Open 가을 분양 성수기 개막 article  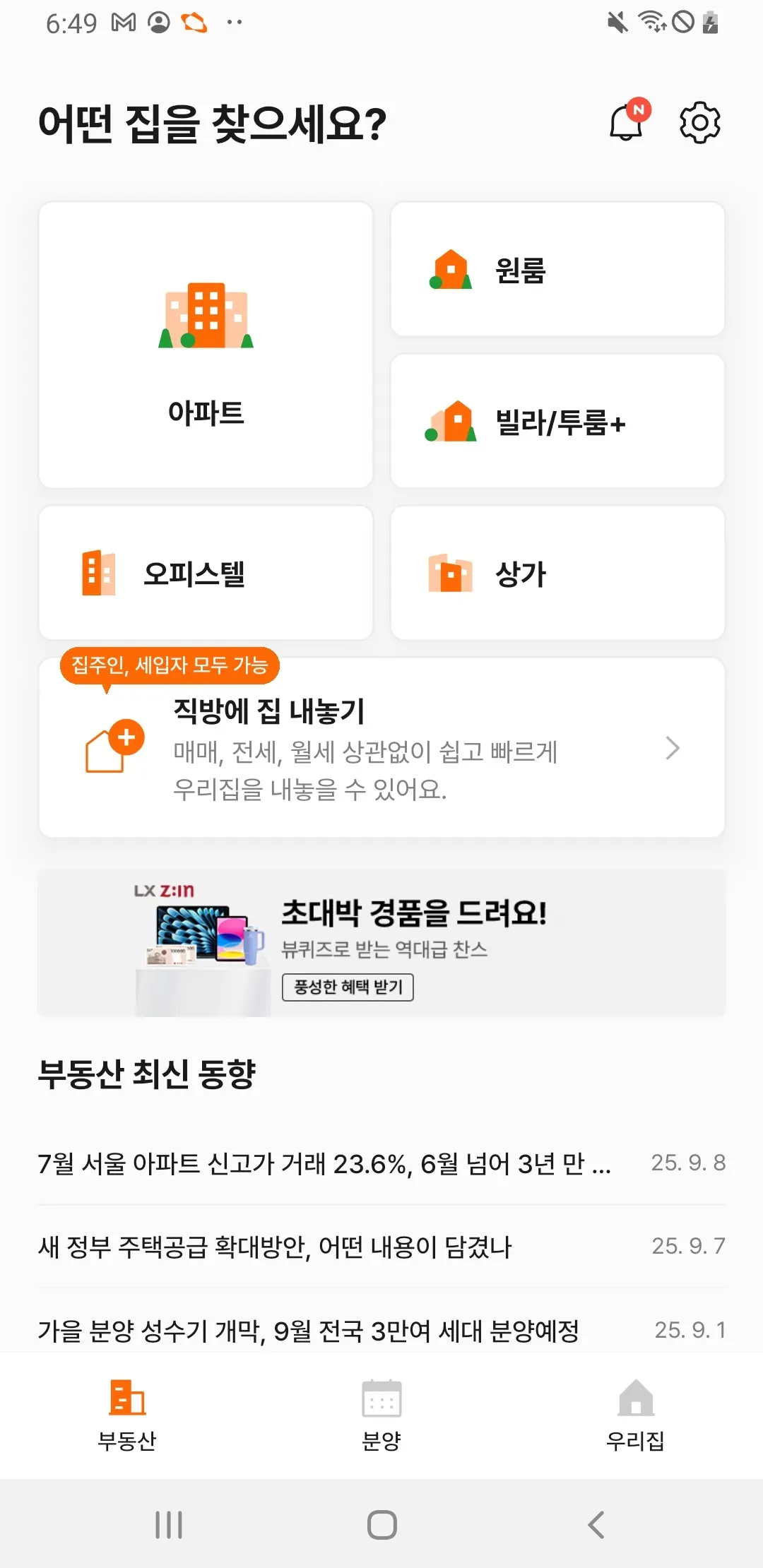(309, 1331)
